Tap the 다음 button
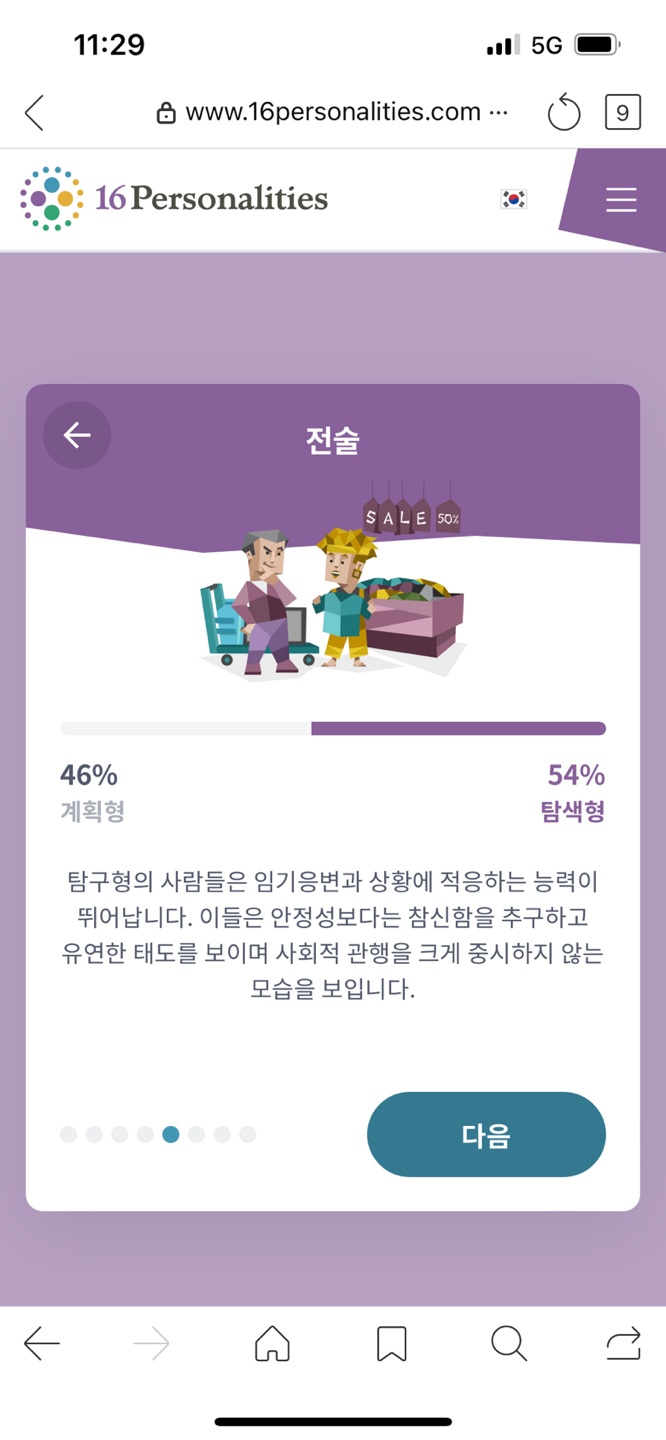Image resolution: width=666 pixels, height=1440 pixels. [x=486, y=1134]
